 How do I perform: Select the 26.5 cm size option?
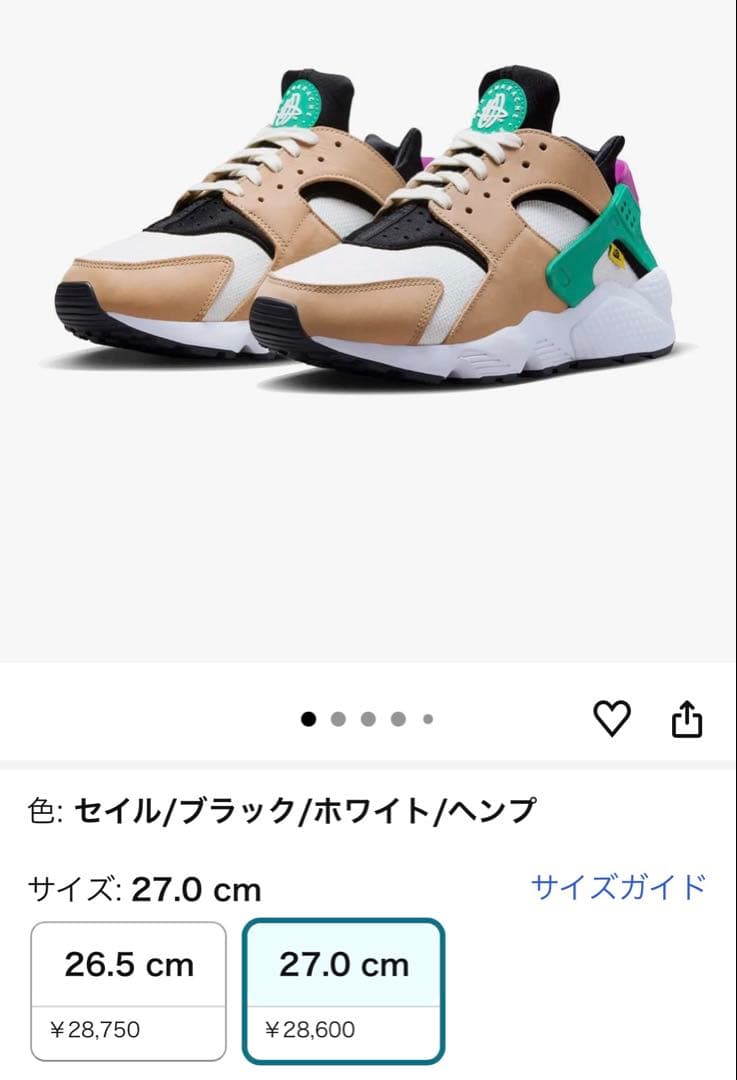pos(129,990)
